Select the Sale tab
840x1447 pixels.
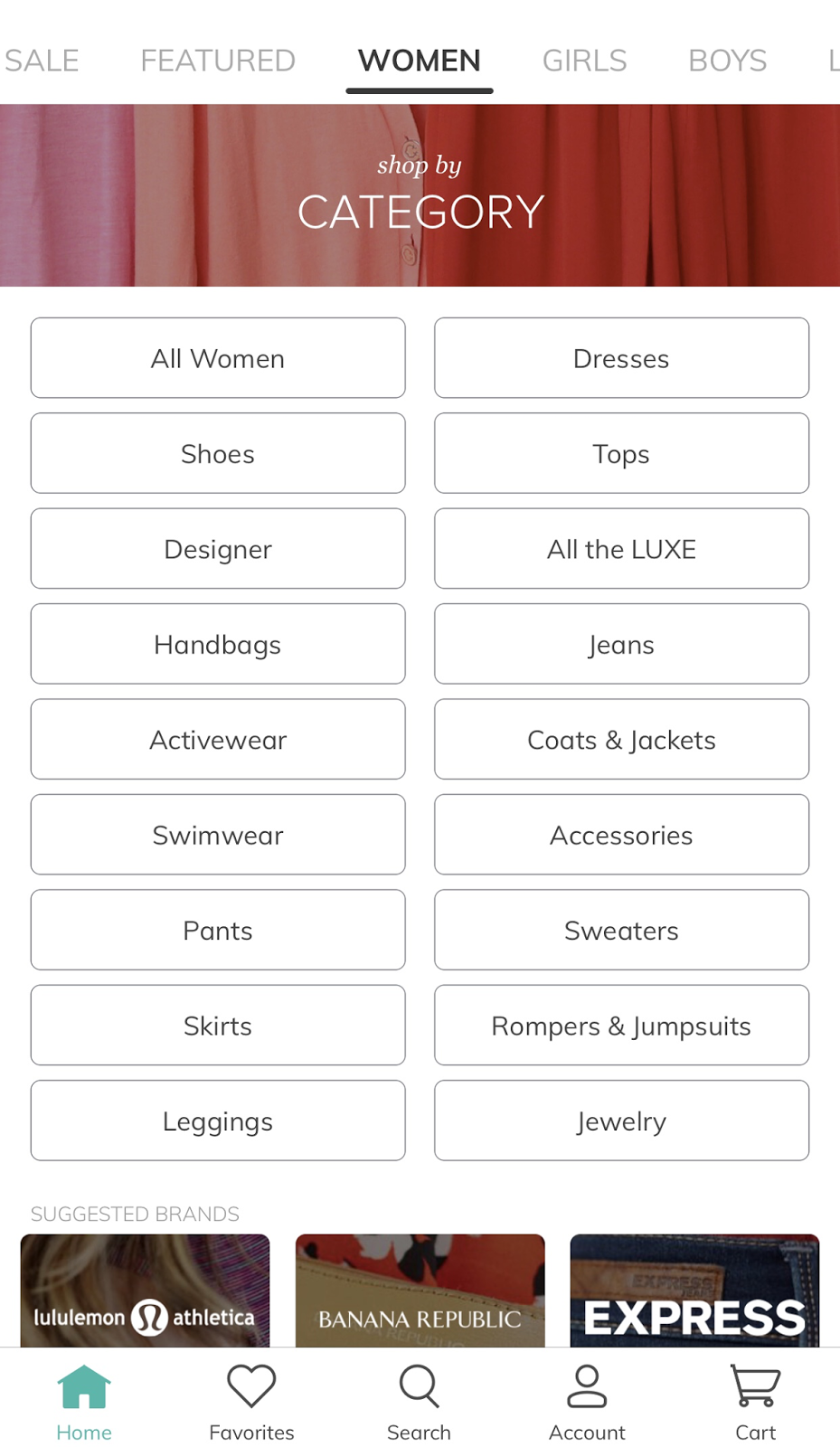[42, 61]
